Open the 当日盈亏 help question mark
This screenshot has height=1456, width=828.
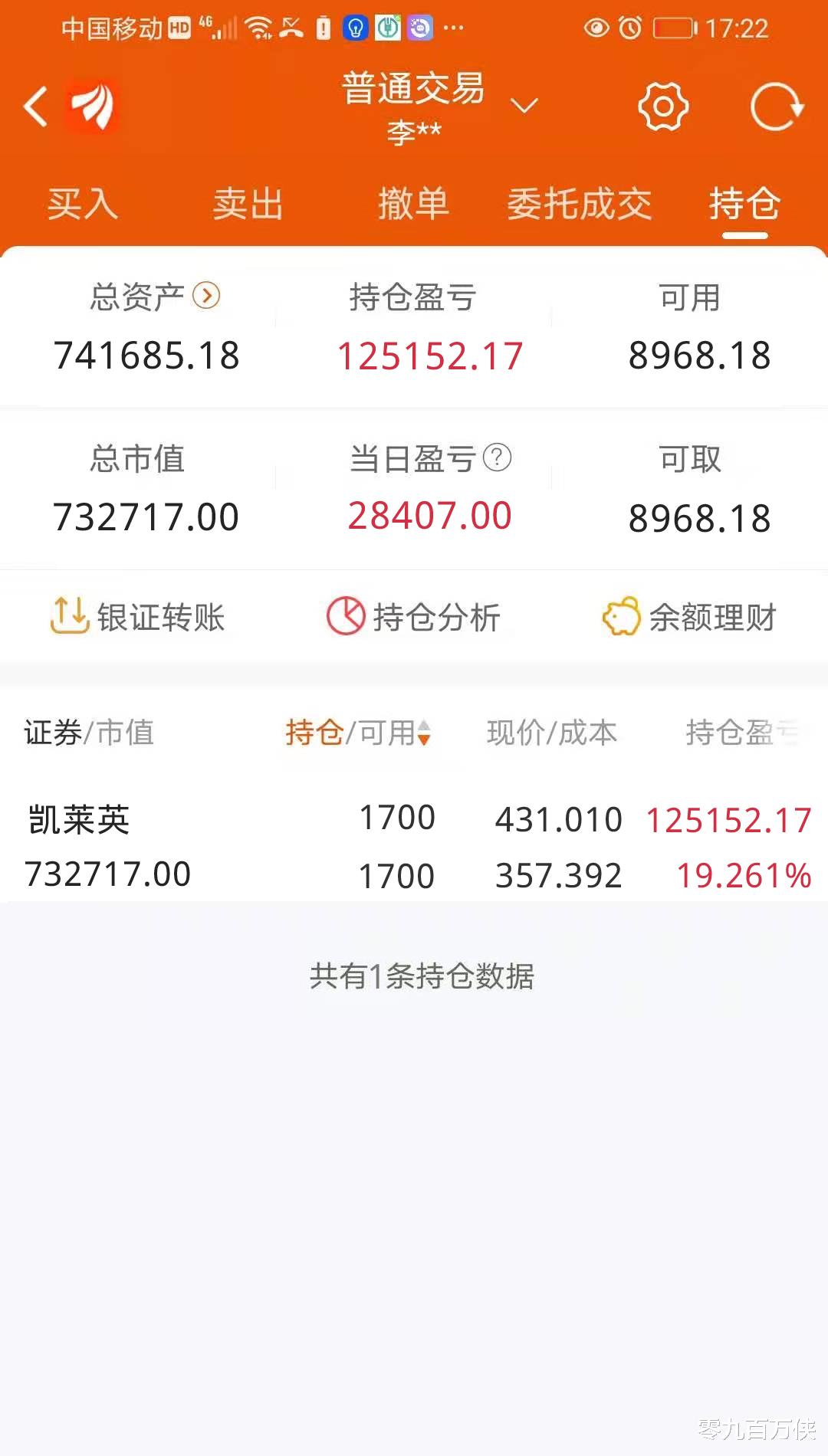(x=498, y=458)
